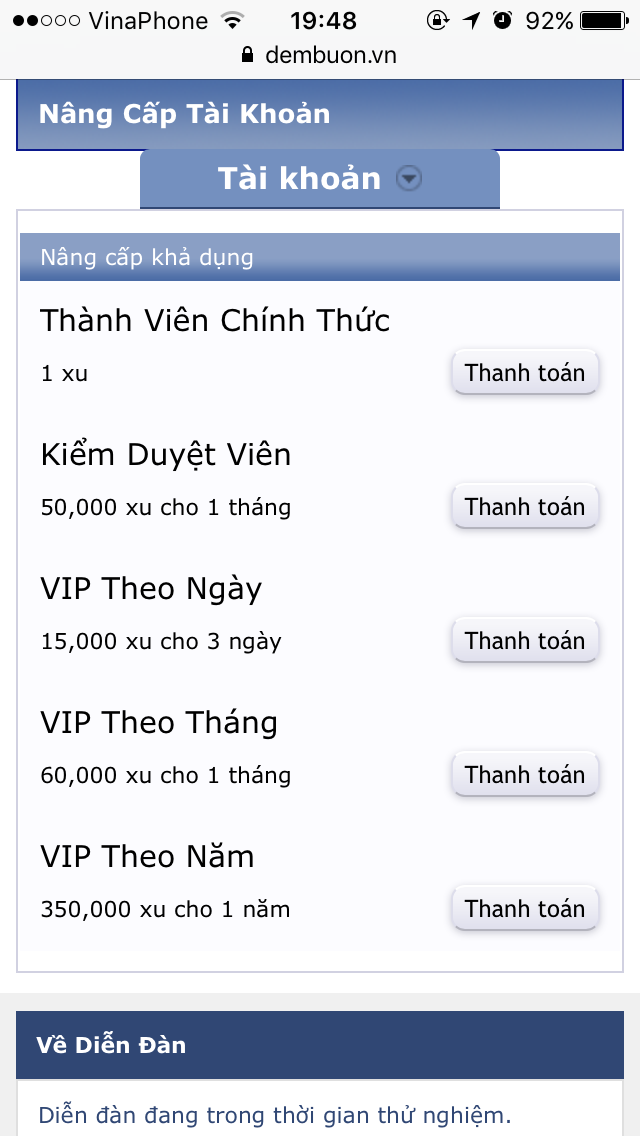
Task: Choose Thanh toán for VIP Theo Năm
Action: click(x=525, y=909)
